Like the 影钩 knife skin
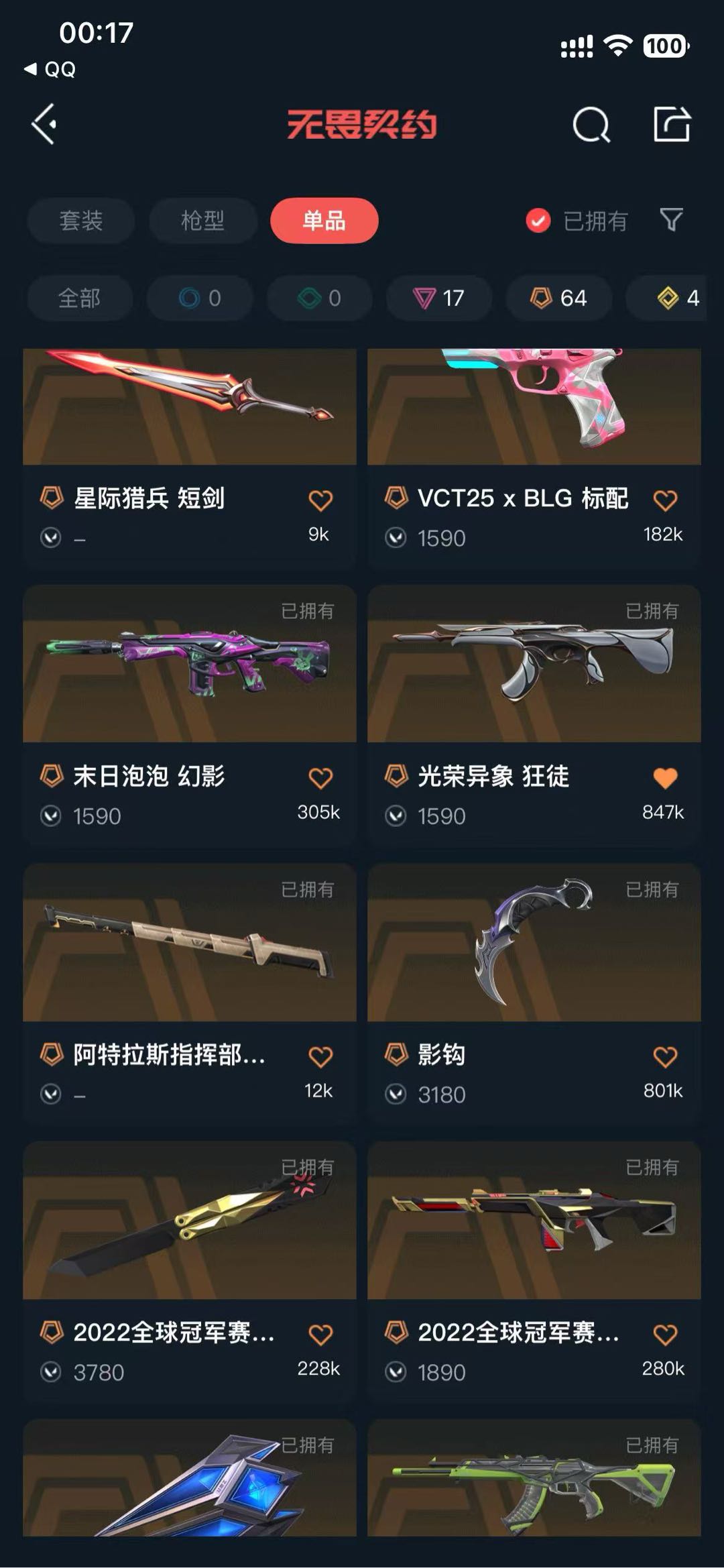This screenshot has width=724, height=1568. coord(664,1057)
